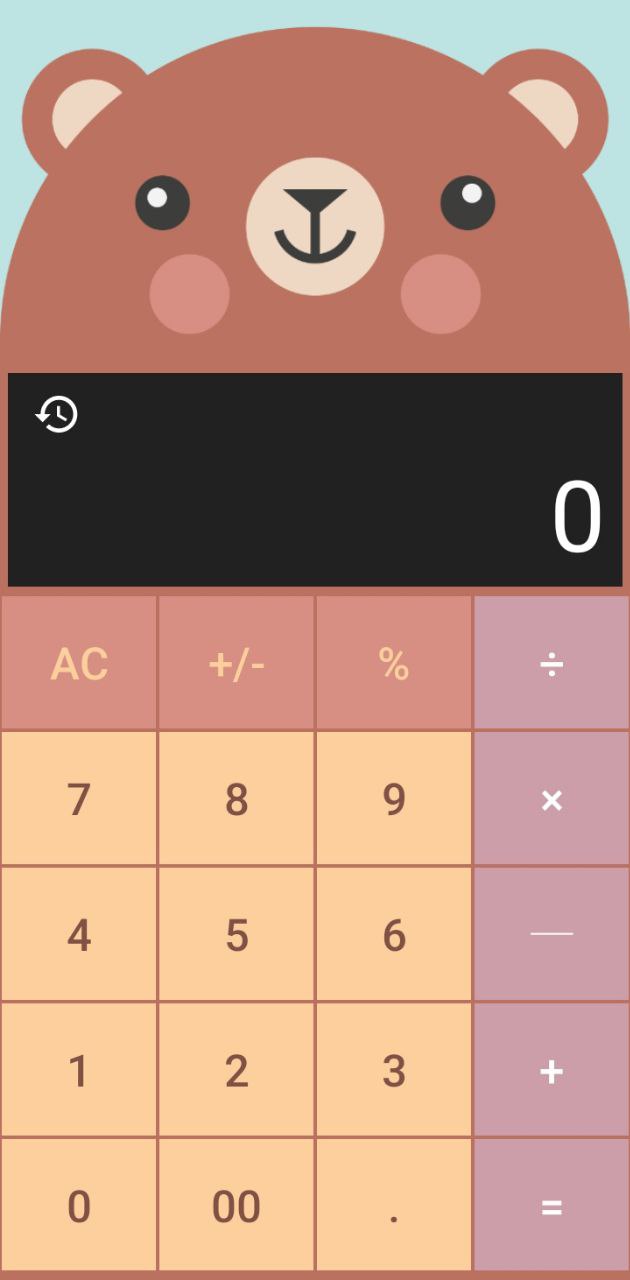The height and width of the screenshot is (1280, 630).
Task: Add a decimal point
Action: (394, 1206)
